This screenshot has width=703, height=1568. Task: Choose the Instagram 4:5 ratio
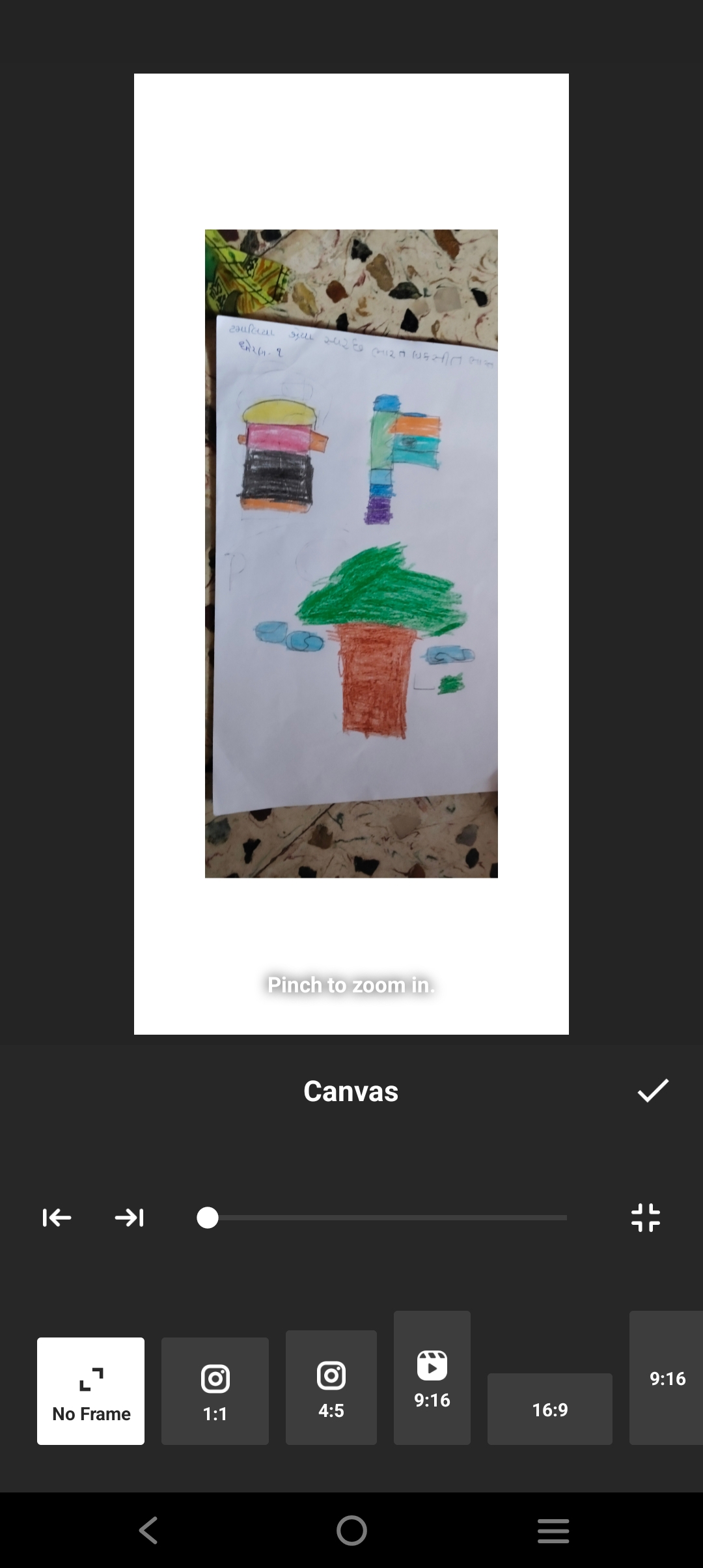[x=331, y=1387]
